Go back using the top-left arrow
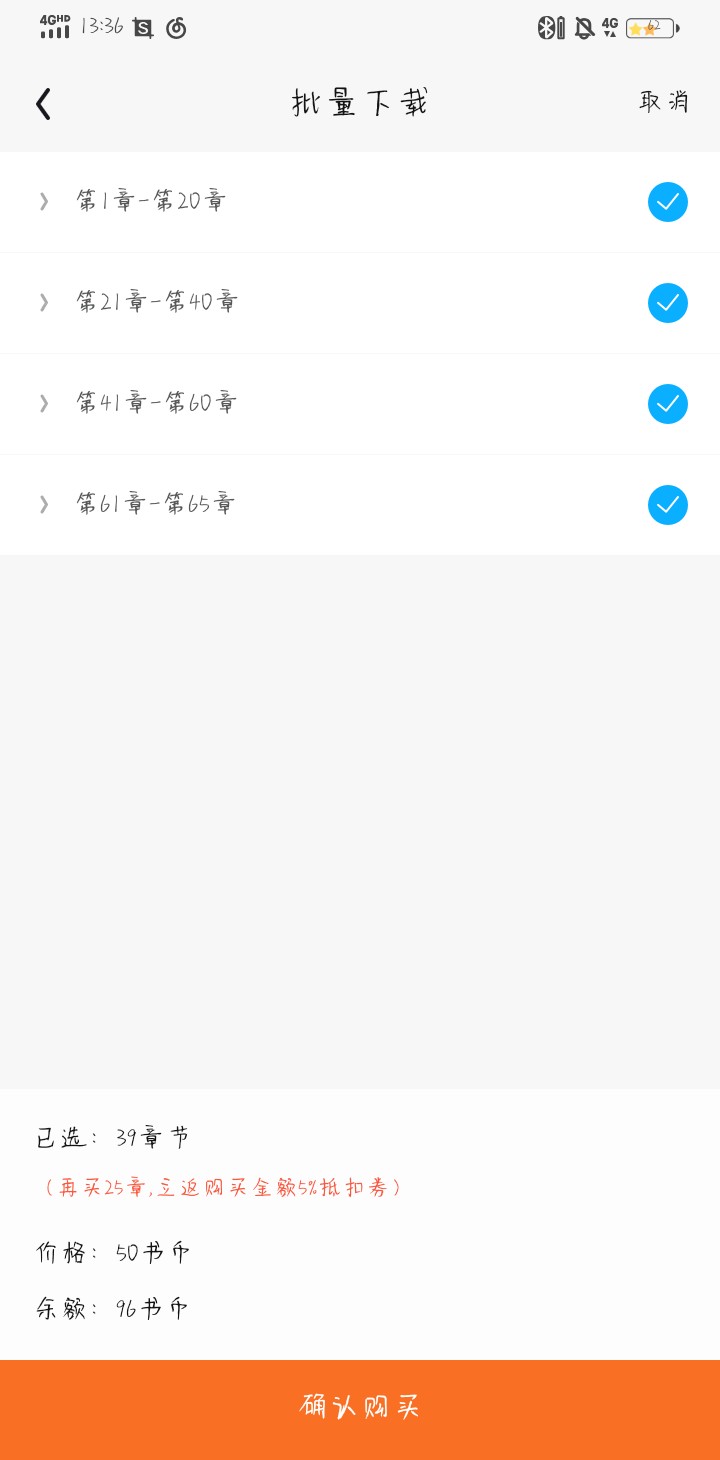Viewport: 720px width, 1460px height. (x=43, y=104)
